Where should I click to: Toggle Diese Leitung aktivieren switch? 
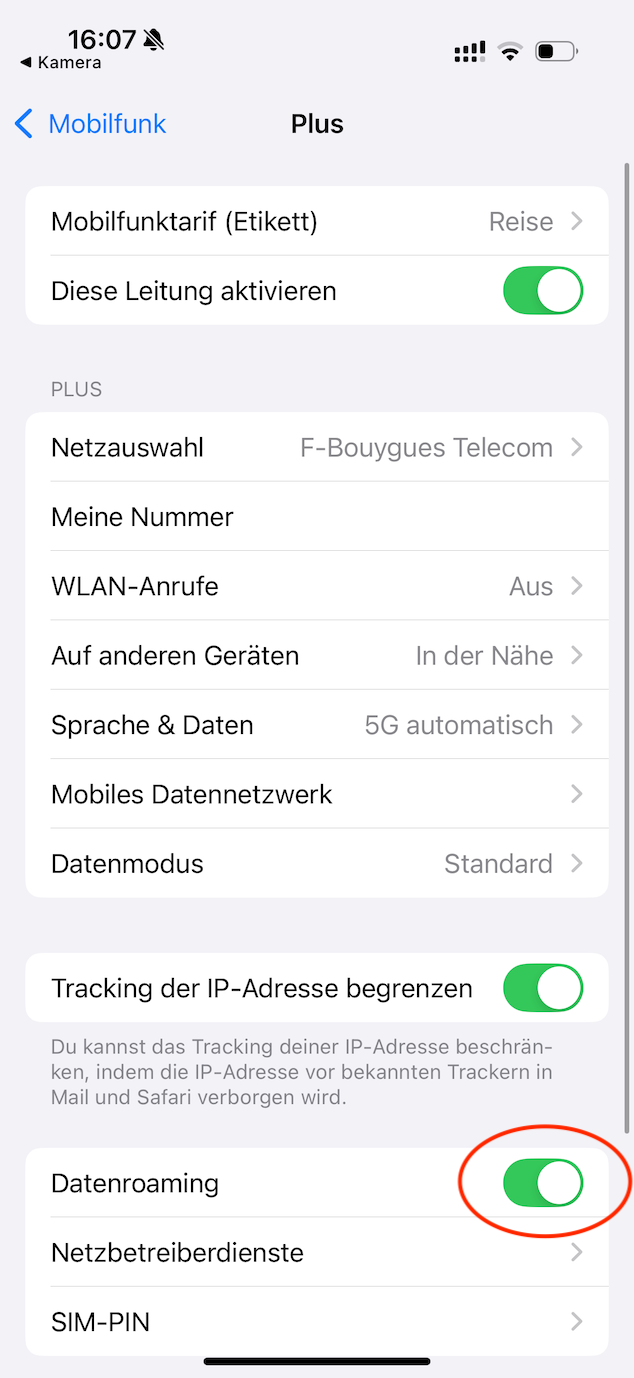point(543,291)
